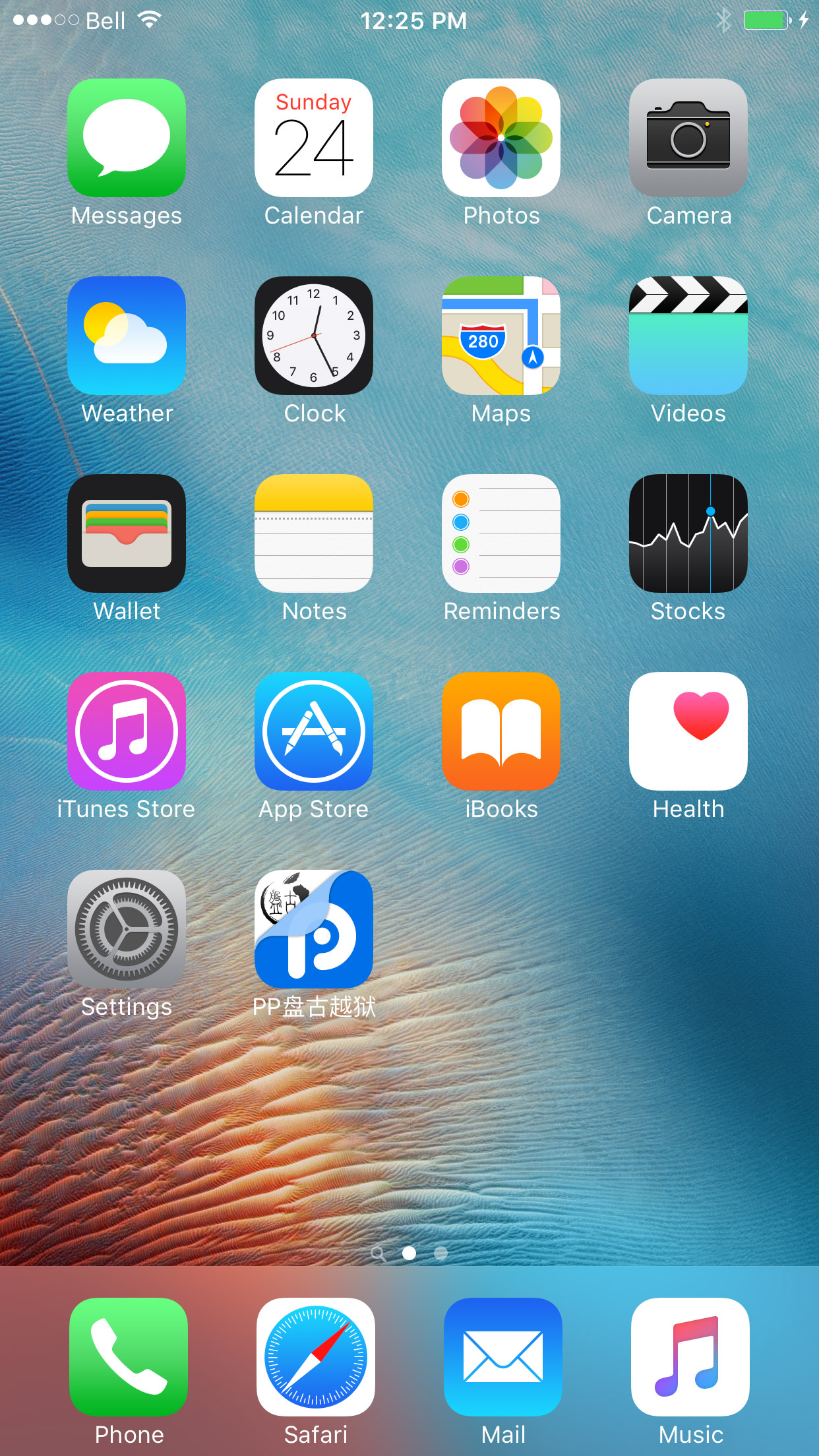Open the Clock app
The height and width of the screenshot is (1456, 819).
tap(314, 336)
